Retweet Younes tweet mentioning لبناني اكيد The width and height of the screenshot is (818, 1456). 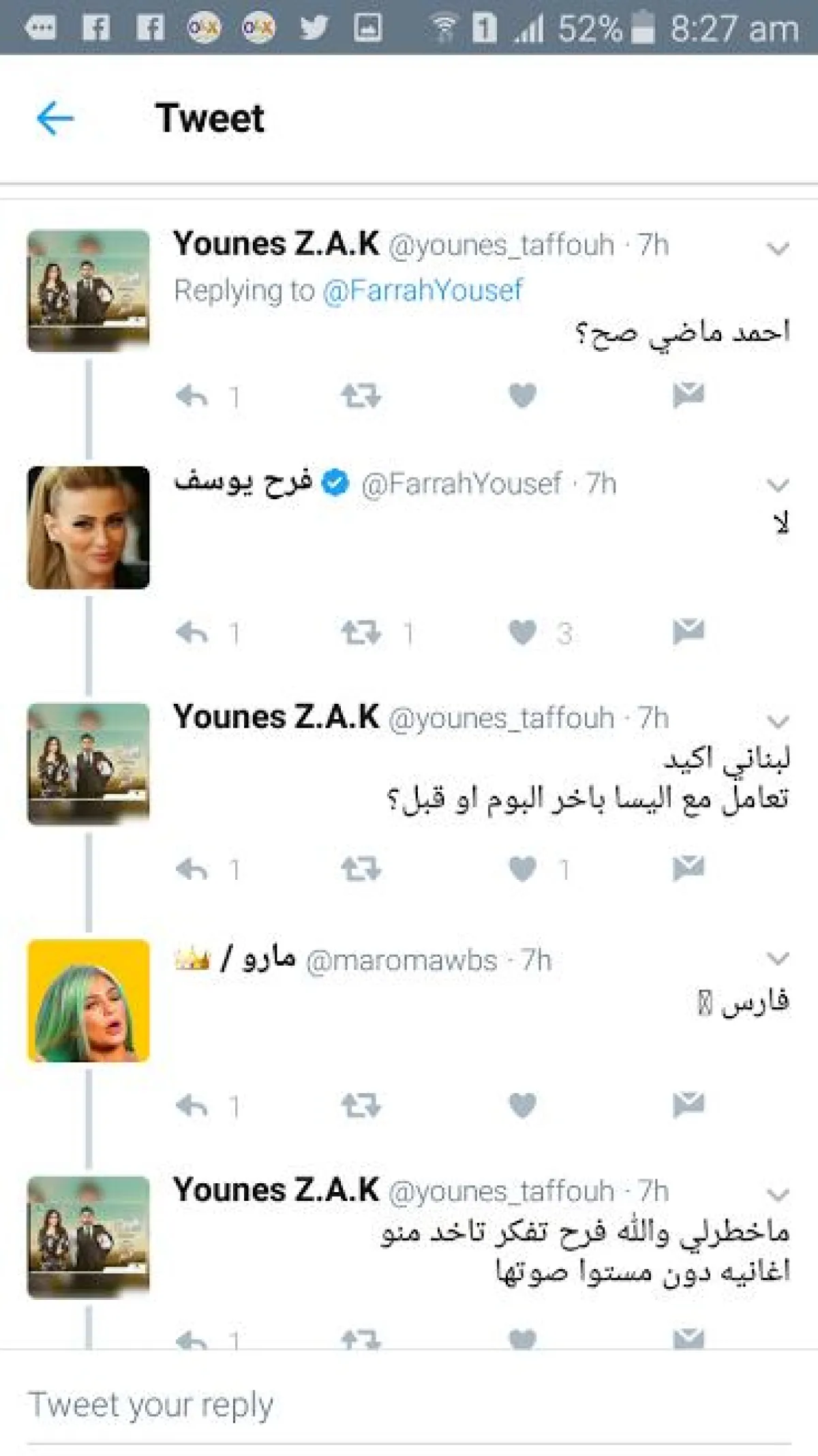click(361, 870)
